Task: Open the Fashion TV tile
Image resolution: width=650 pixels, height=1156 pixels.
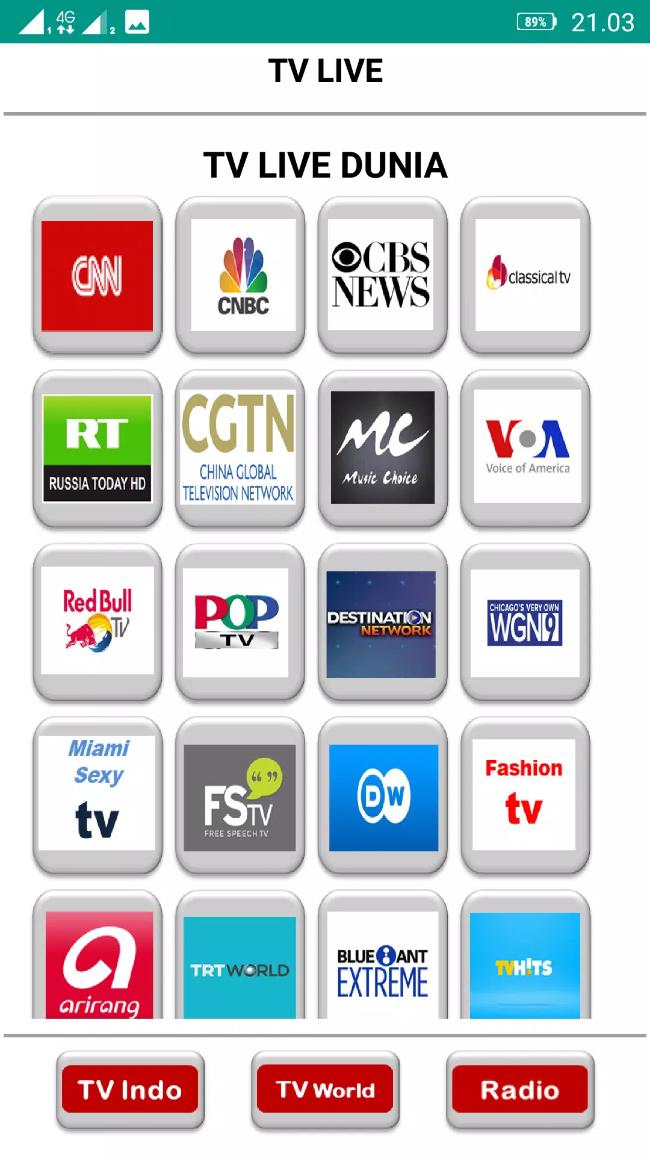Action: coord(525,795)
